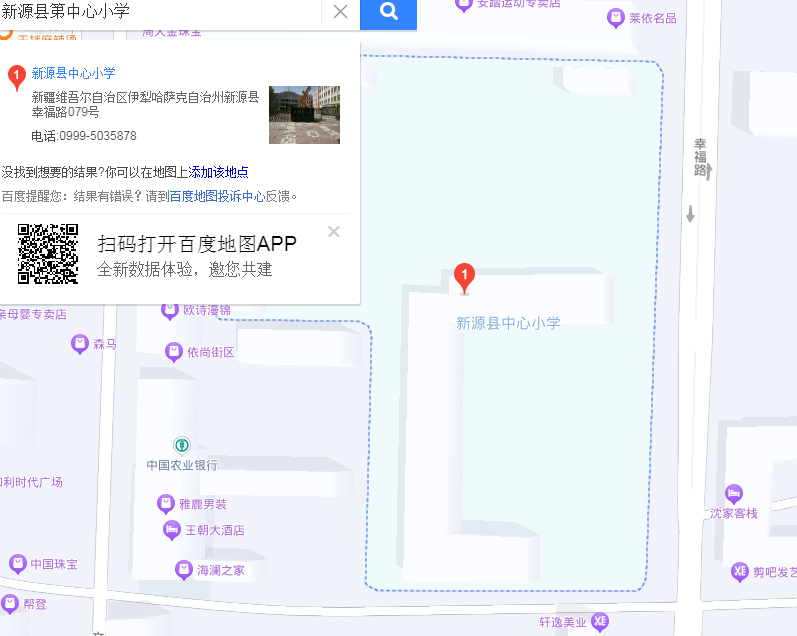The height and width of the screenshot is (636, 797).
Task: Tap the 雅鹿男装 shop marker
Action: pyautogui.click(x=166, y=503)
